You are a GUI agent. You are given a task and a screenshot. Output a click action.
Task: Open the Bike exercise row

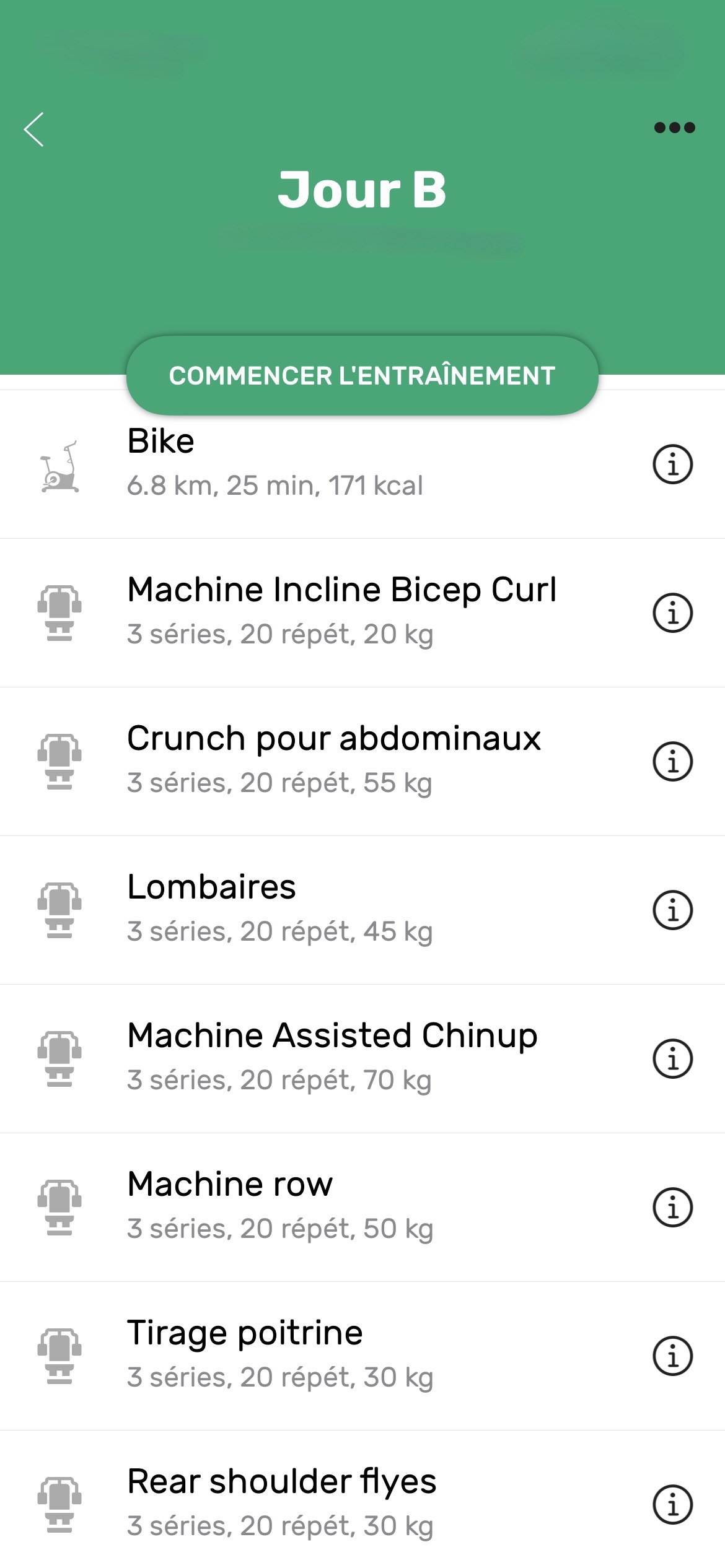[x=310, y=464]
